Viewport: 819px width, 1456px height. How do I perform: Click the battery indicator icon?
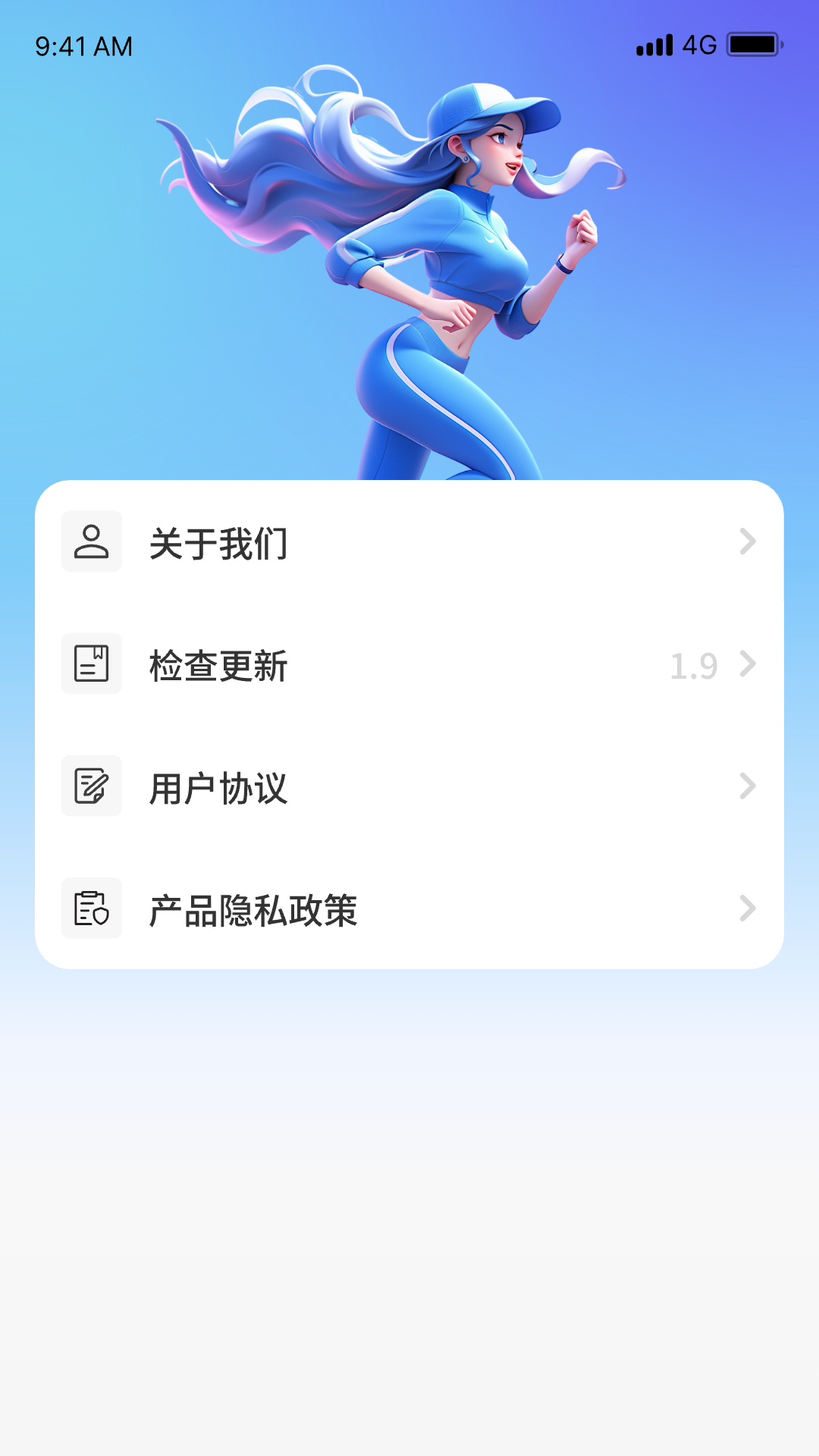pos(753,45)
